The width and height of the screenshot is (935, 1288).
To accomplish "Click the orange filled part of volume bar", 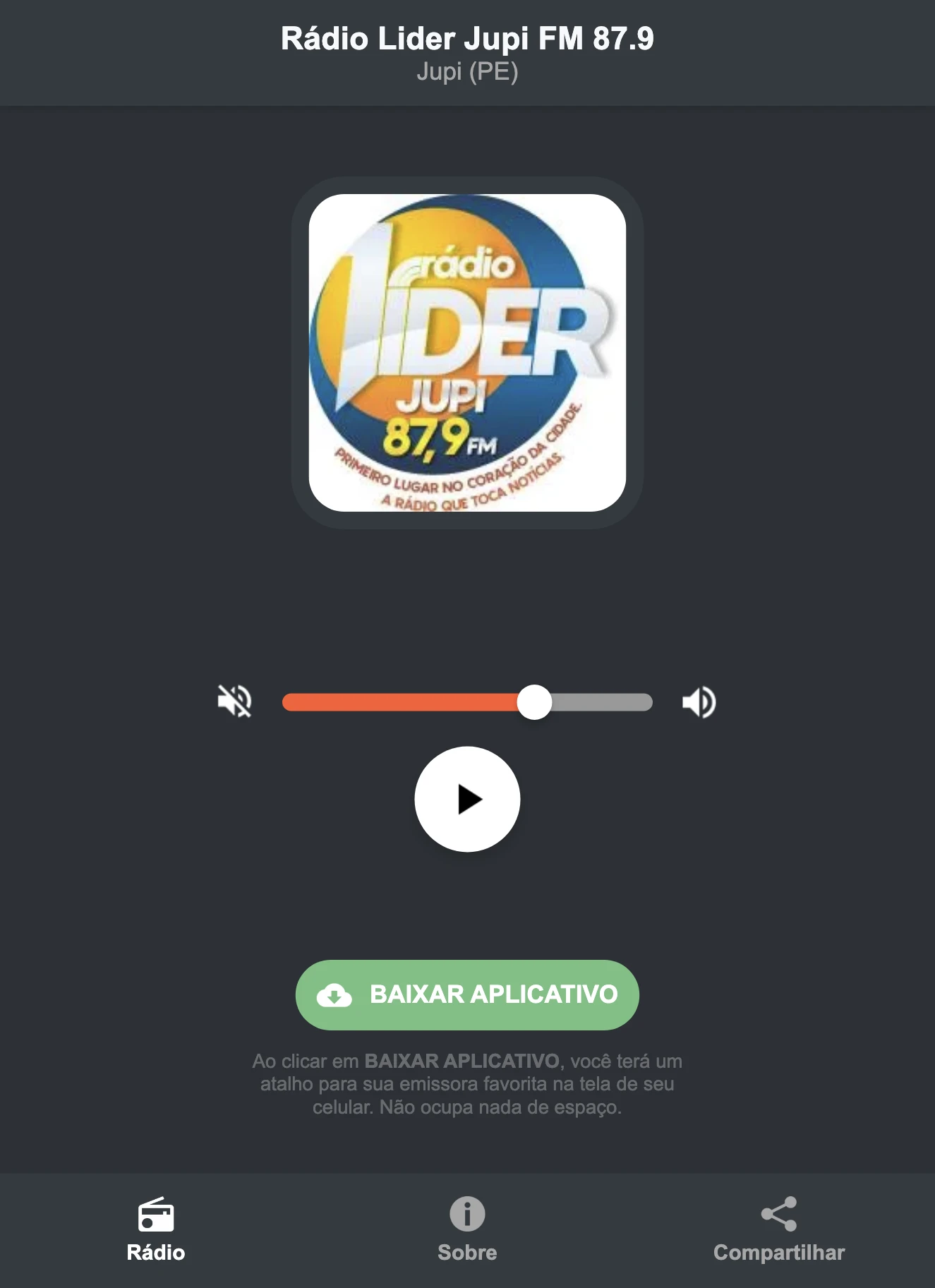I will pos(402,701).
